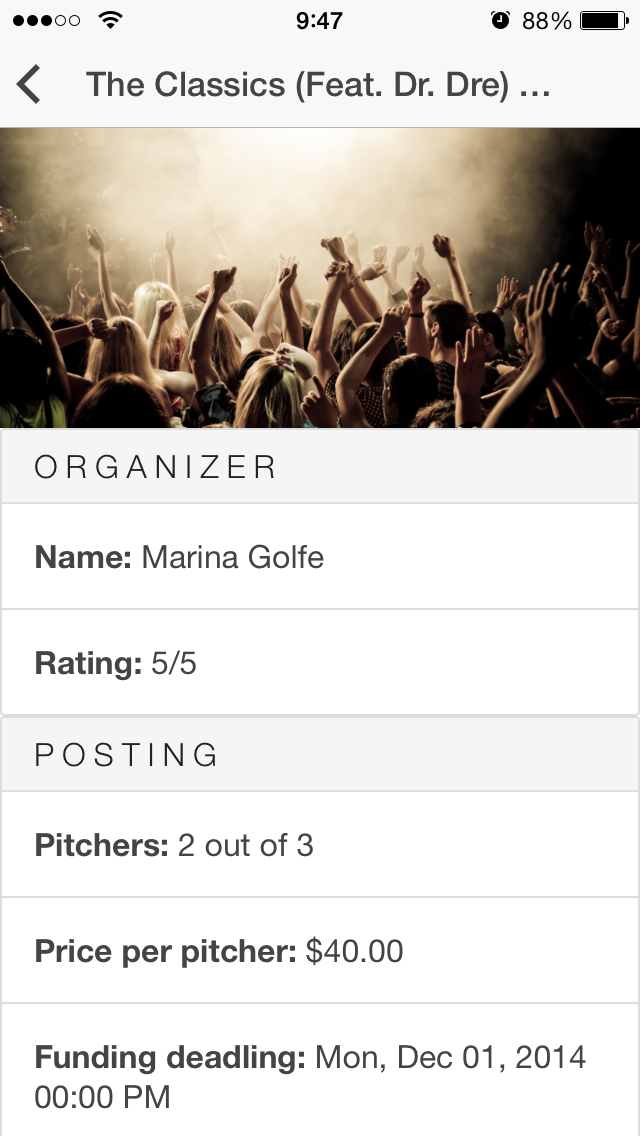Go back using the top-left arrow
The height and width of the screenshot is (1136, 640).
(x=28, y=85)
